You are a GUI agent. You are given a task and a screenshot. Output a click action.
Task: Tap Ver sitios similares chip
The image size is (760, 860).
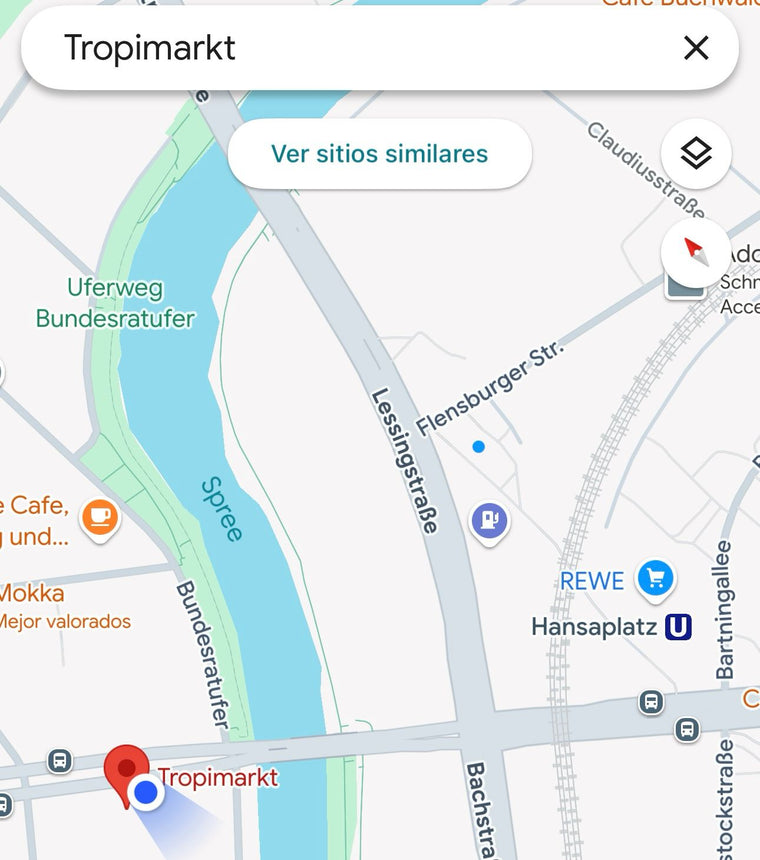pyautogui.click(x=379, y=154)
